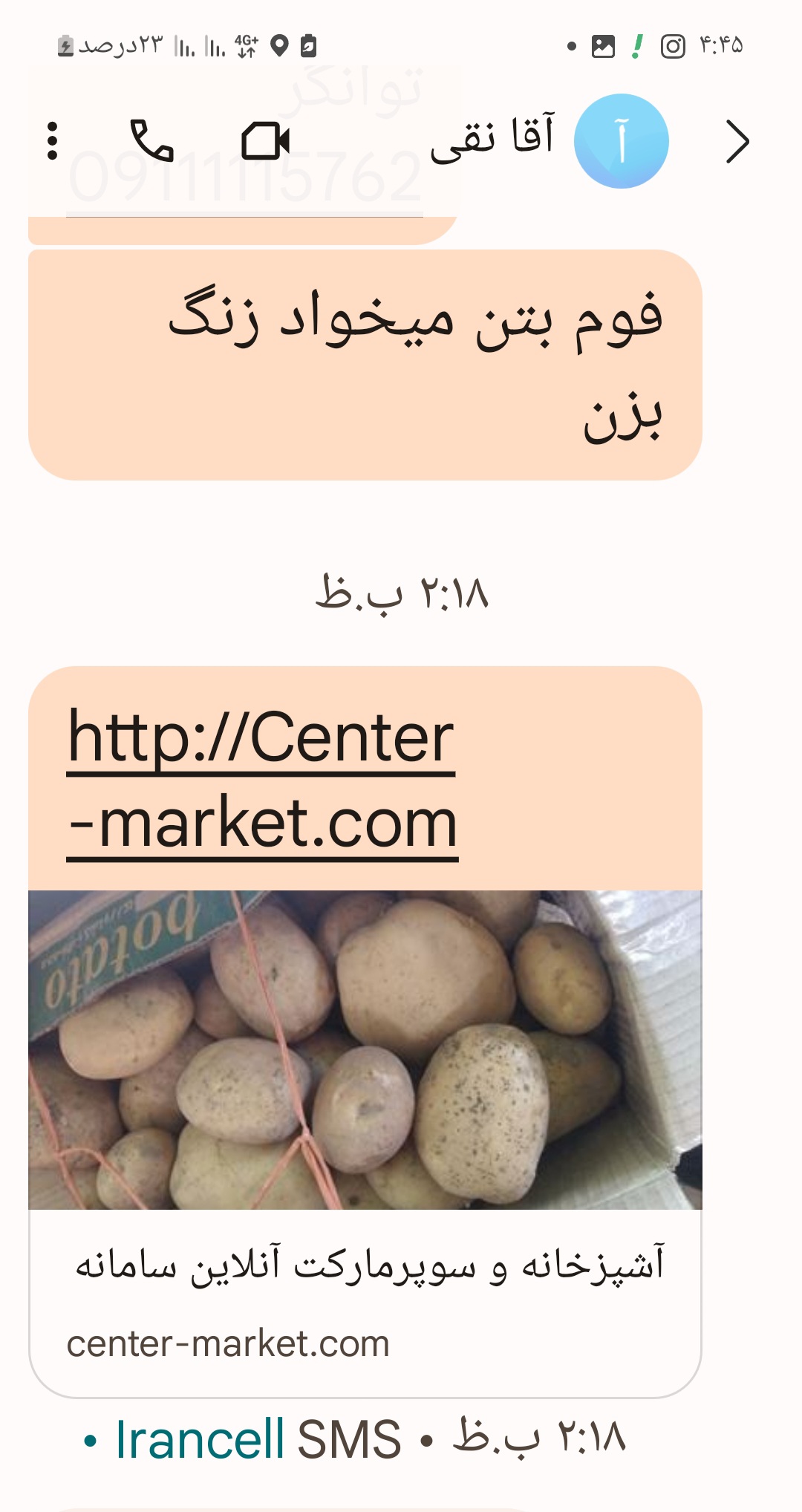The image size is (802, 1512).
Task: Open the http://Center-market.com link
Action: (261, 780)
